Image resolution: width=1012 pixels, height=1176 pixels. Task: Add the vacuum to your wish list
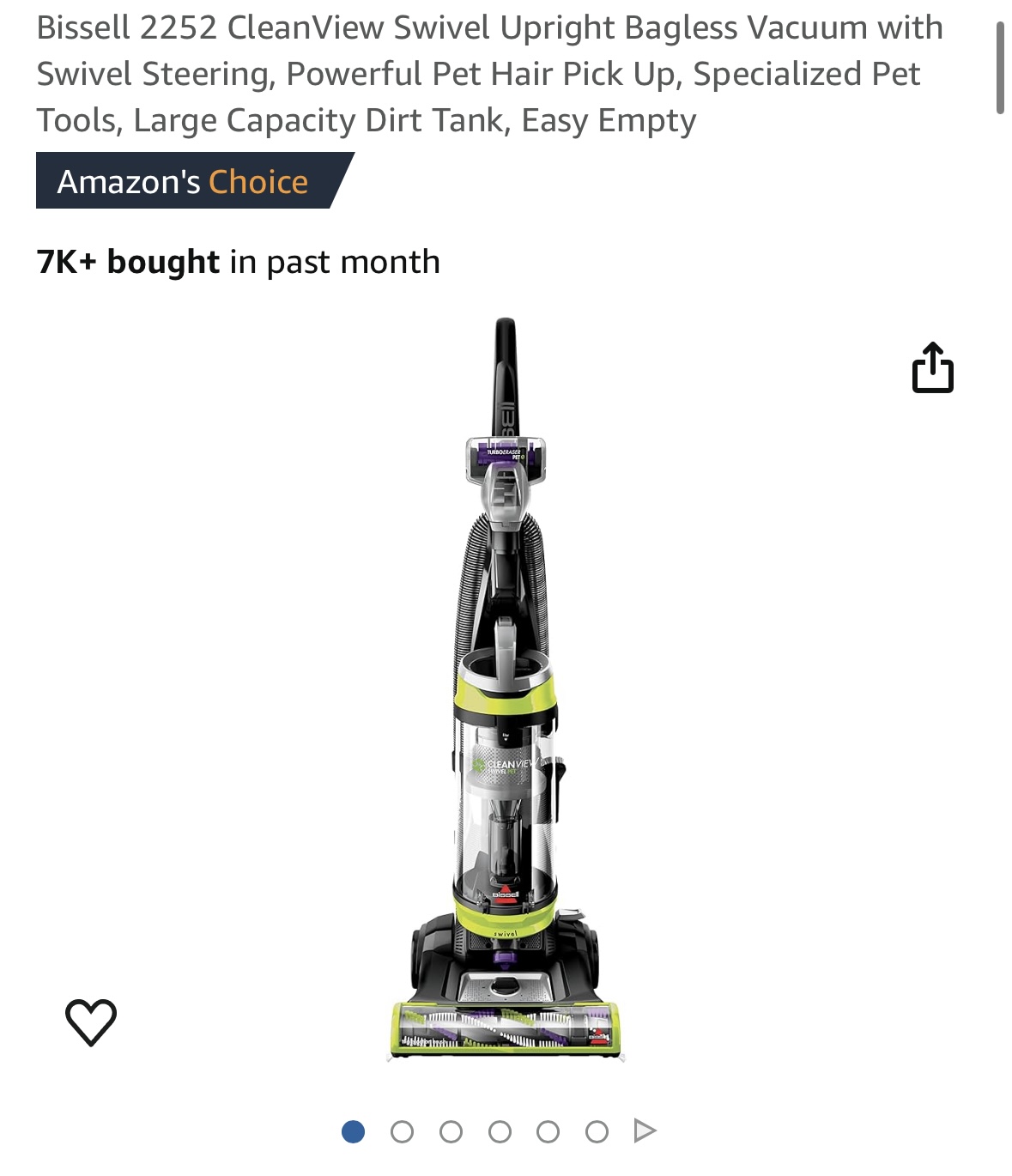(x=91, y=1021)
